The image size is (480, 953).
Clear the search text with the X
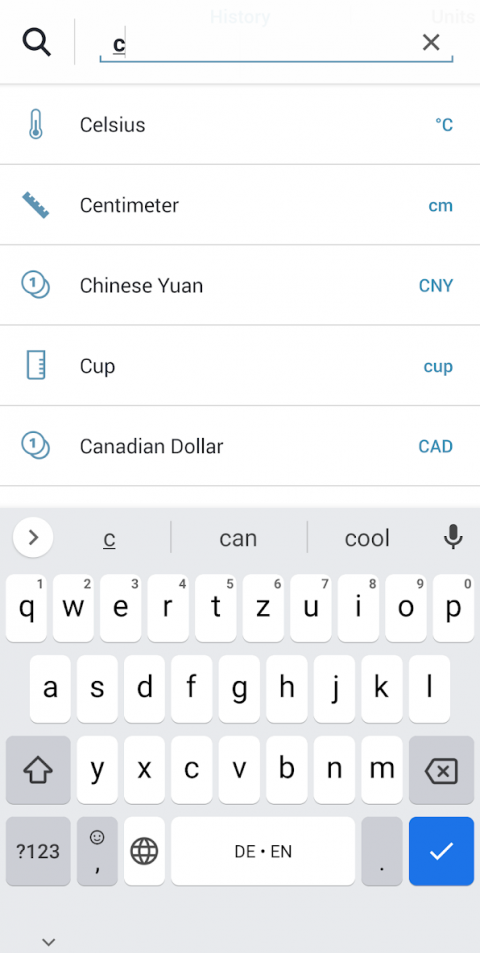(x=431, y=43)
